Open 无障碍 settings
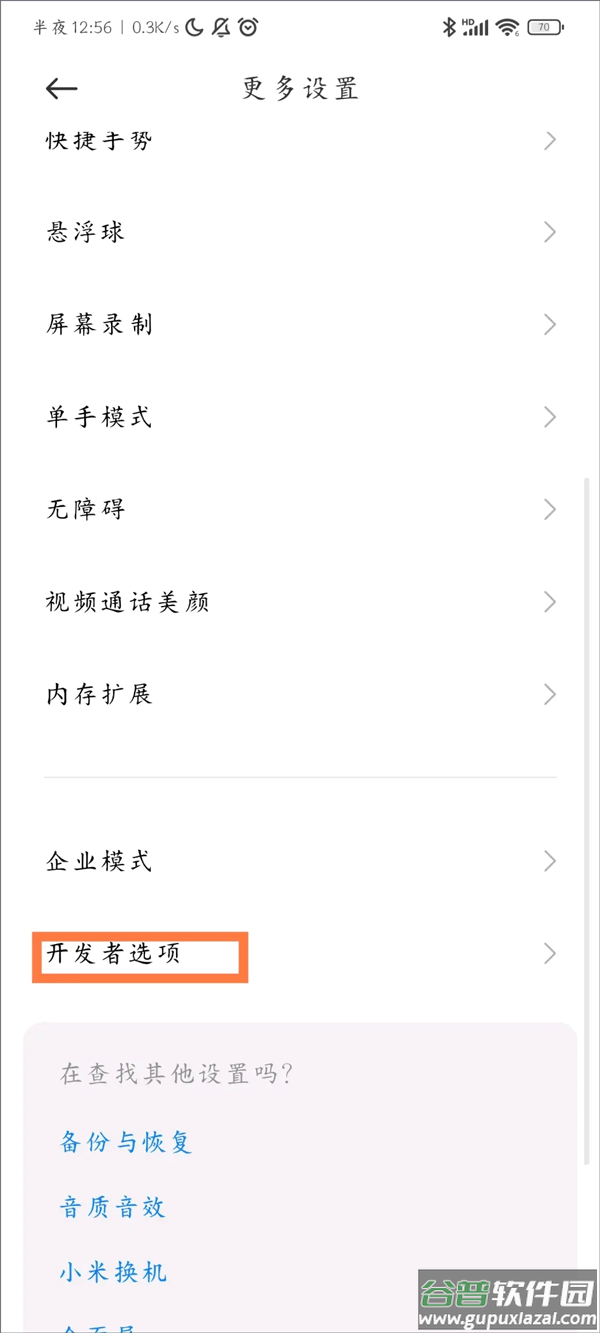Screen dimensions: 600x1333 click(300, 509)
